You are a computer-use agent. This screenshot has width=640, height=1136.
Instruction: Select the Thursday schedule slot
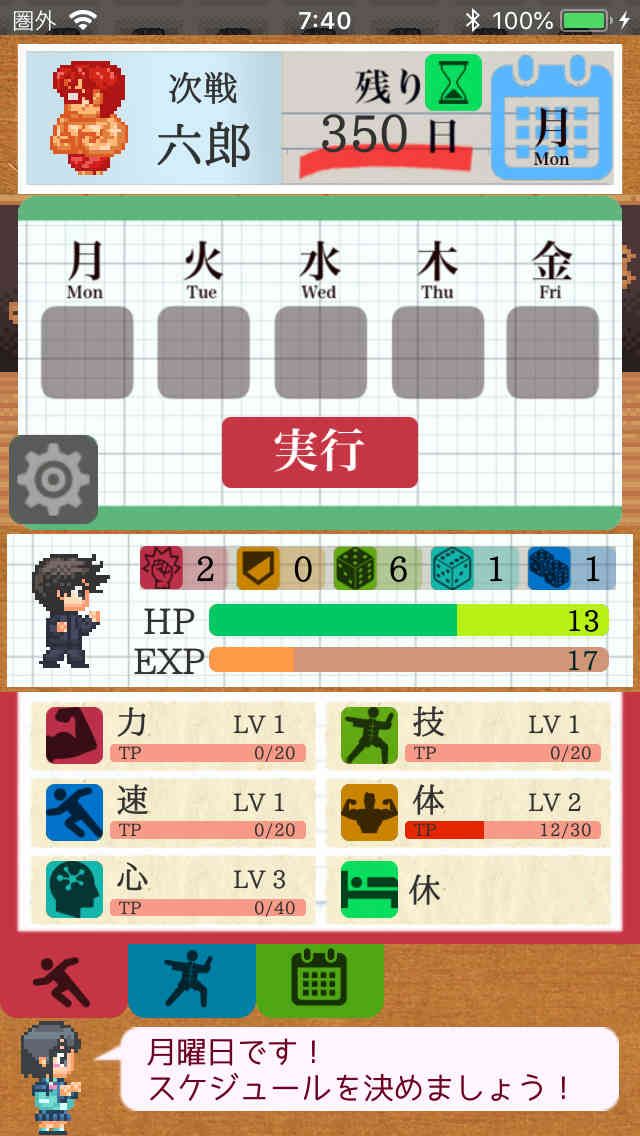[438, 352]
